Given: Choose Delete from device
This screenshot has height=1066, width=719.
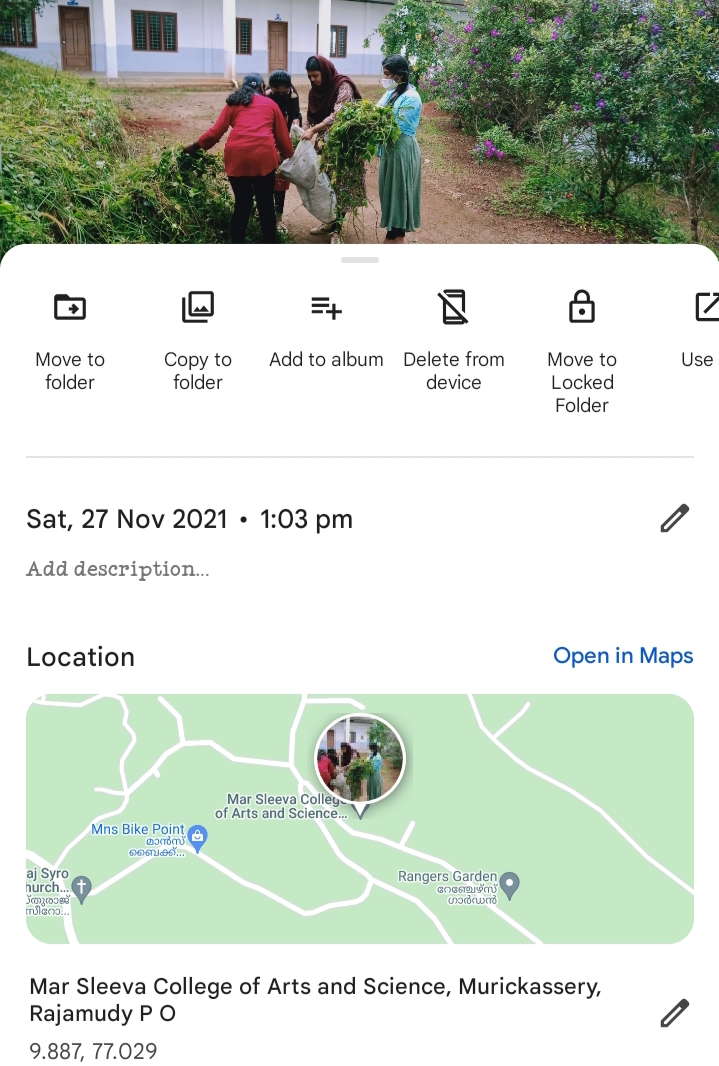Looking at the screenshot, I should point(454,340).
